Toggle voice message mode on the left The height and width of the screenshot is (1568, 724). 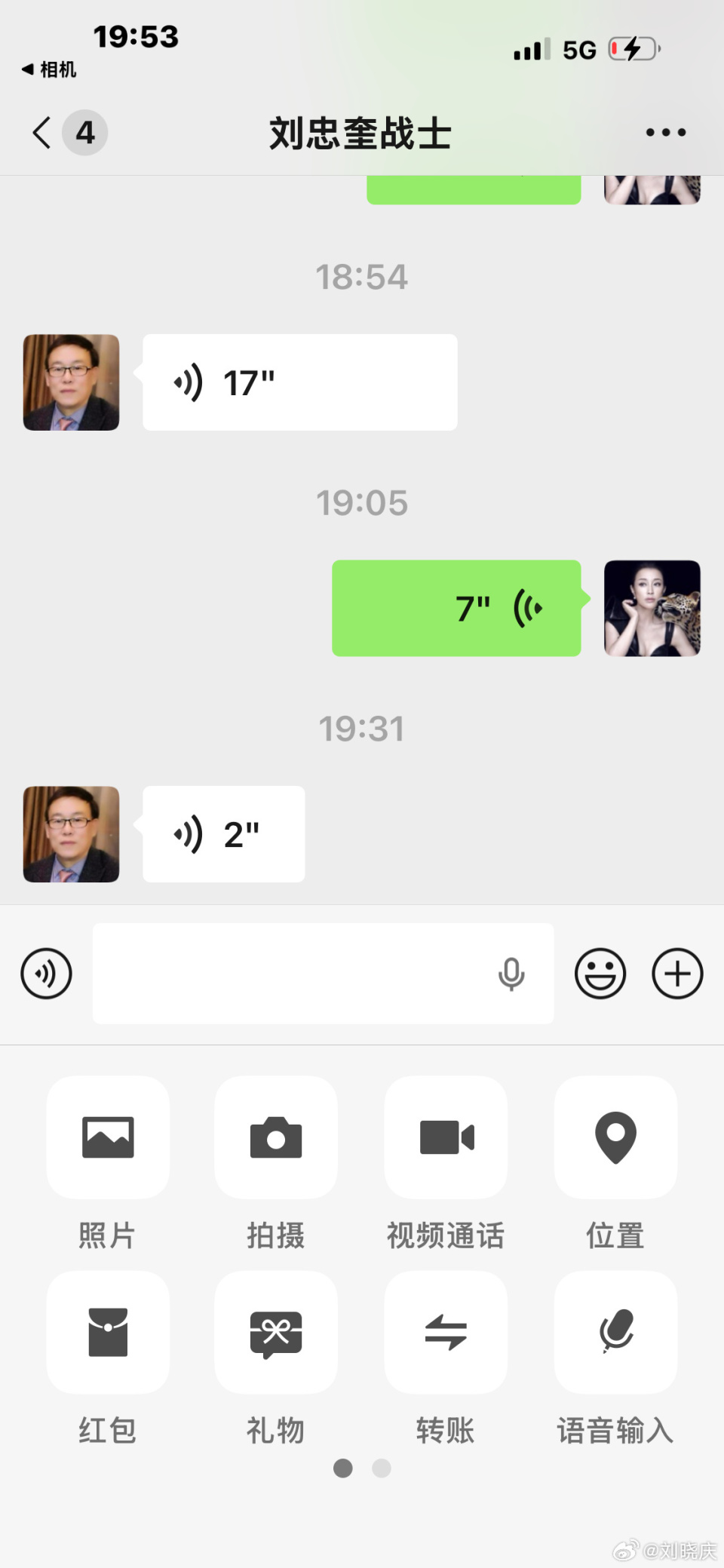tap(45, 974)
